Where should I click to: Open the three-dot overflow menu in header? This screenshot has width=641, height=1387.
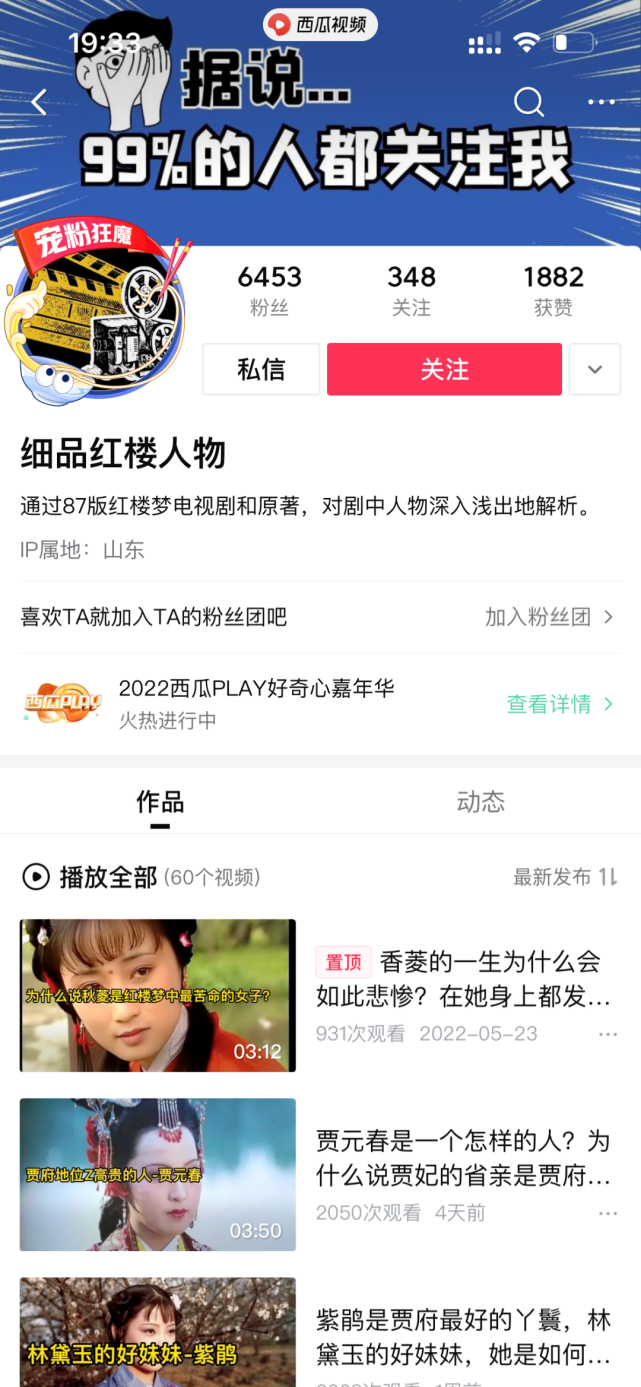point(601,102)
